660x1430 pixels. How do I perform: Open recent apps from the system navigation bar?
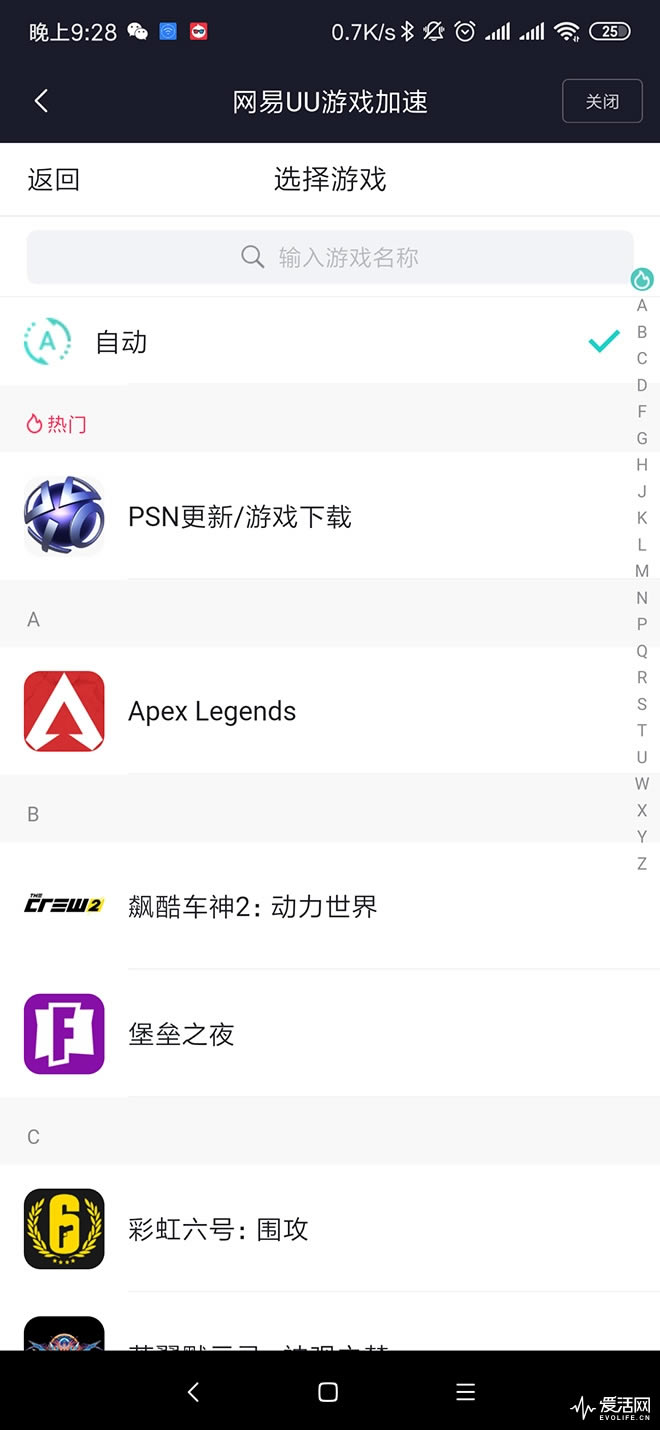click(465, 1391)
